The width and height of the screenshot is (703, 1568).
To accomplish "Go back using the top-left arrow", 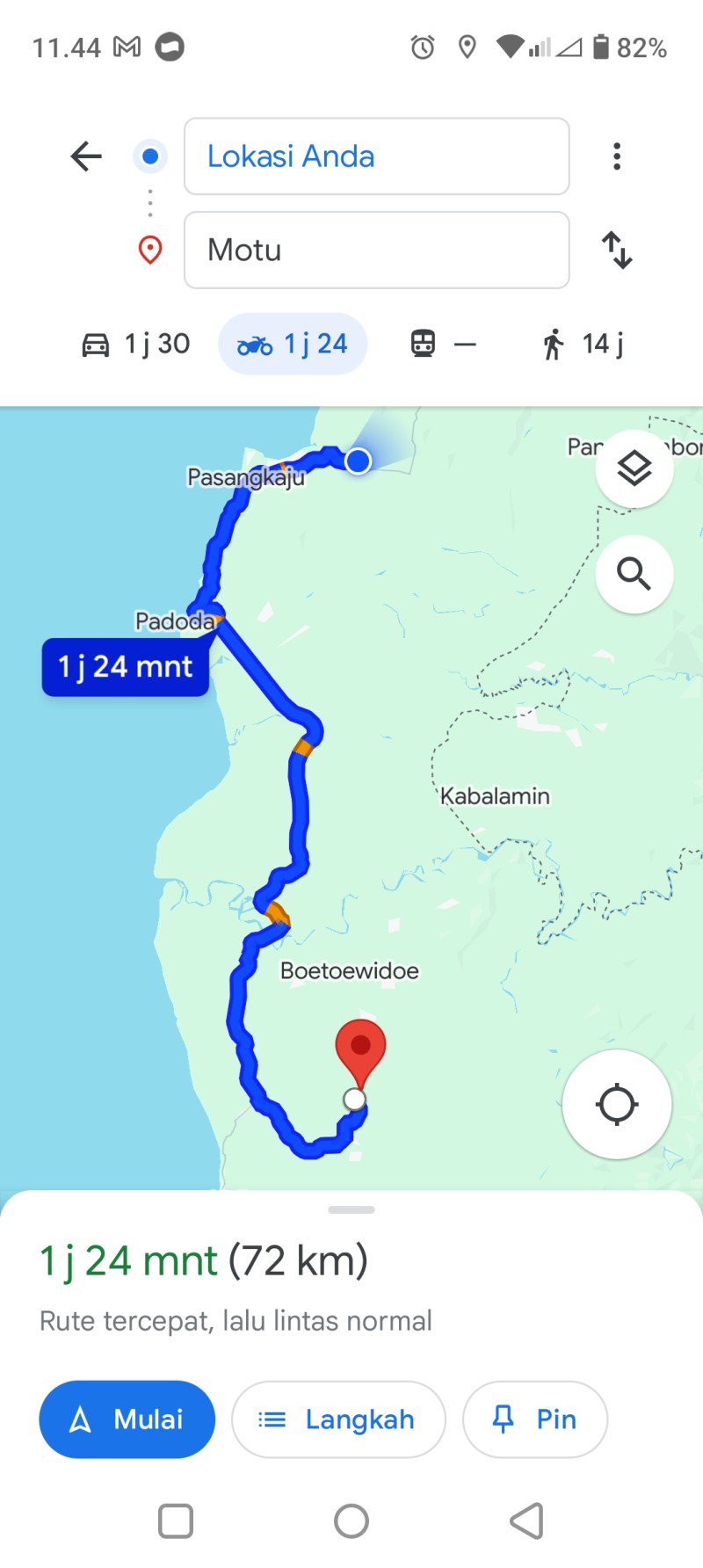I will click(86, 156).
